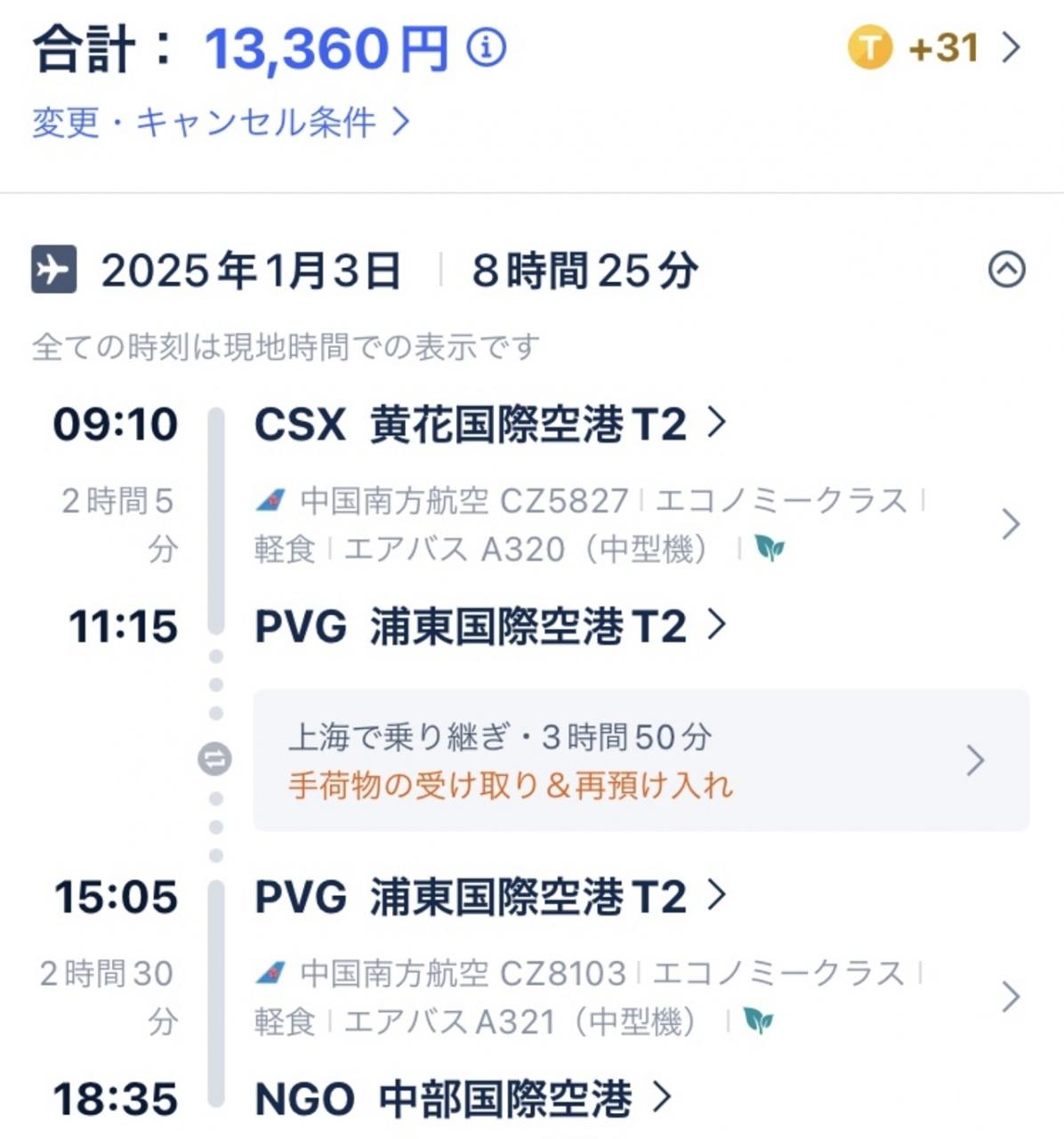1064x1139 pixels.
Task: Open 変更・キャンセル条件 link
Action: (x=221, y=122)
